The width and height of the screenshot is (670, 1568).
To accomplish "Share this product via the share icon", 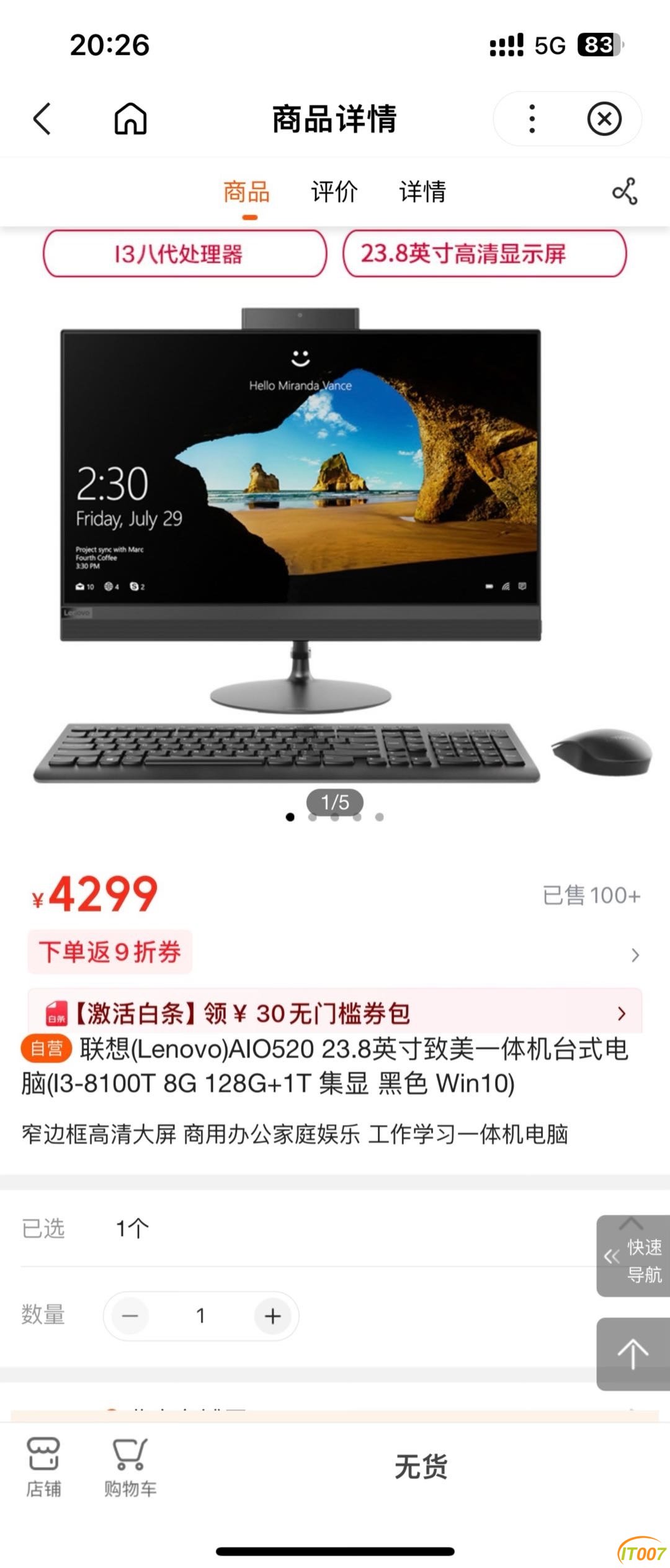I will point(625,191).
